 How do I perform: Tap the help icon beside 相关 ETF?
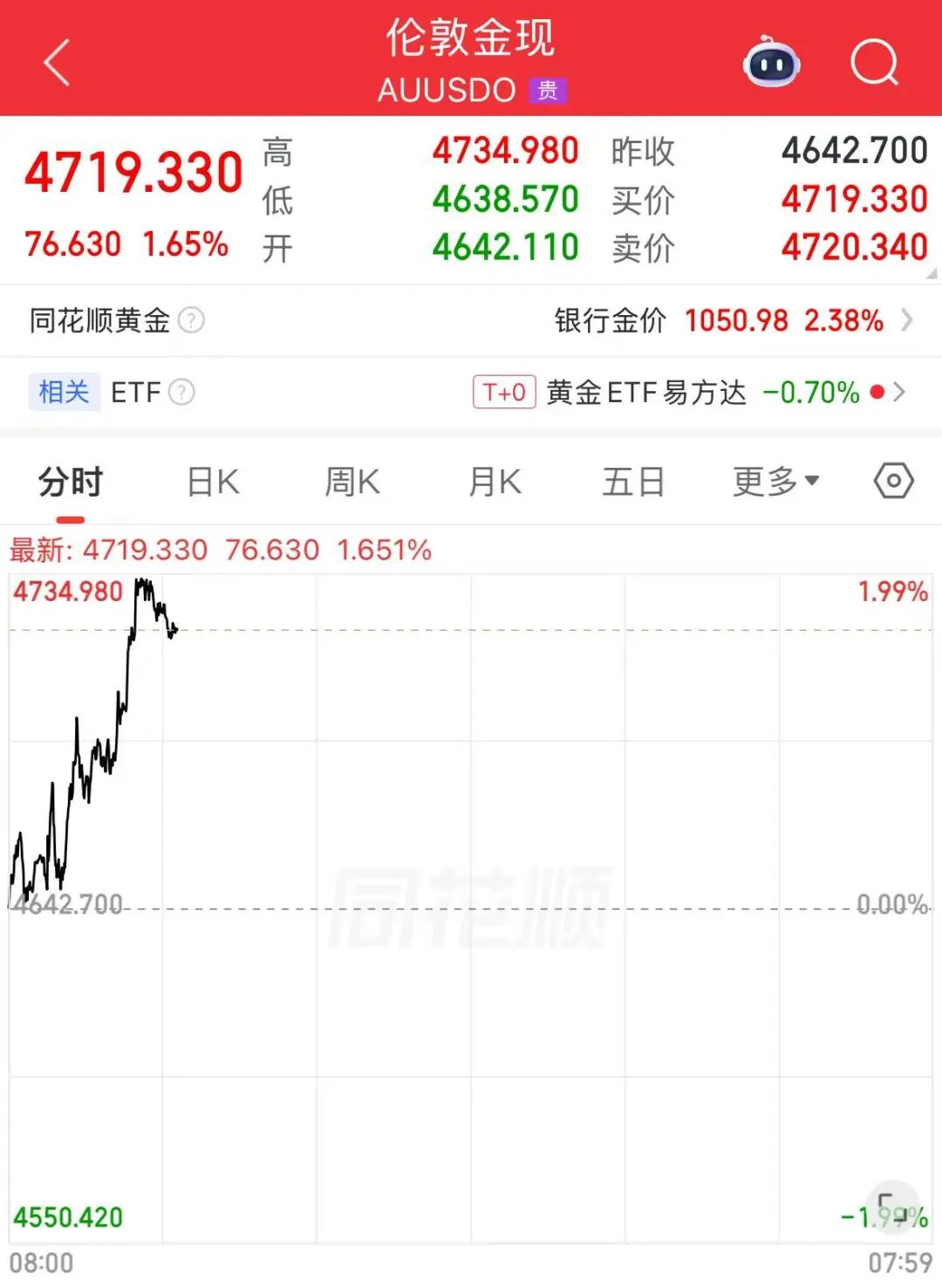[x=181, y=392]
